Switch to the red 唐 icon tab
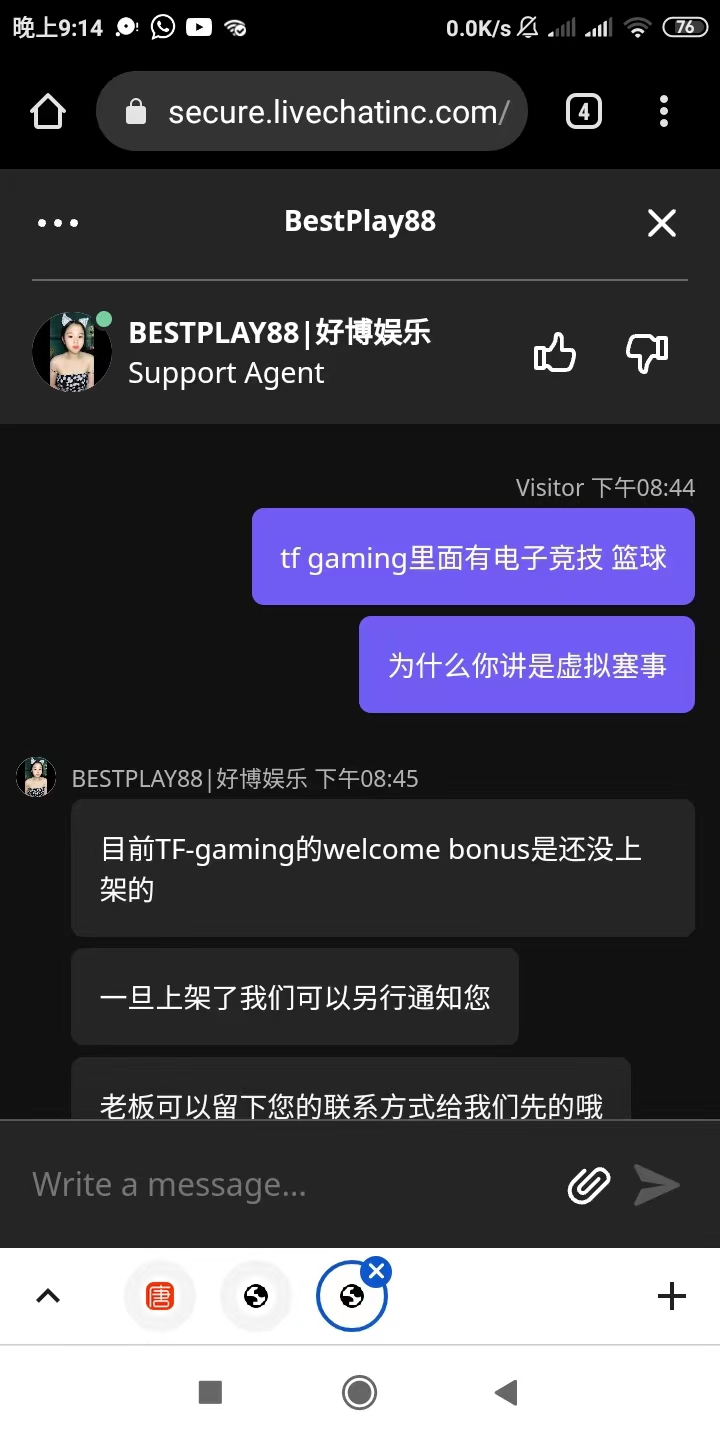Viewport: 720px width, 1440px height. [x=160, y=1296]
